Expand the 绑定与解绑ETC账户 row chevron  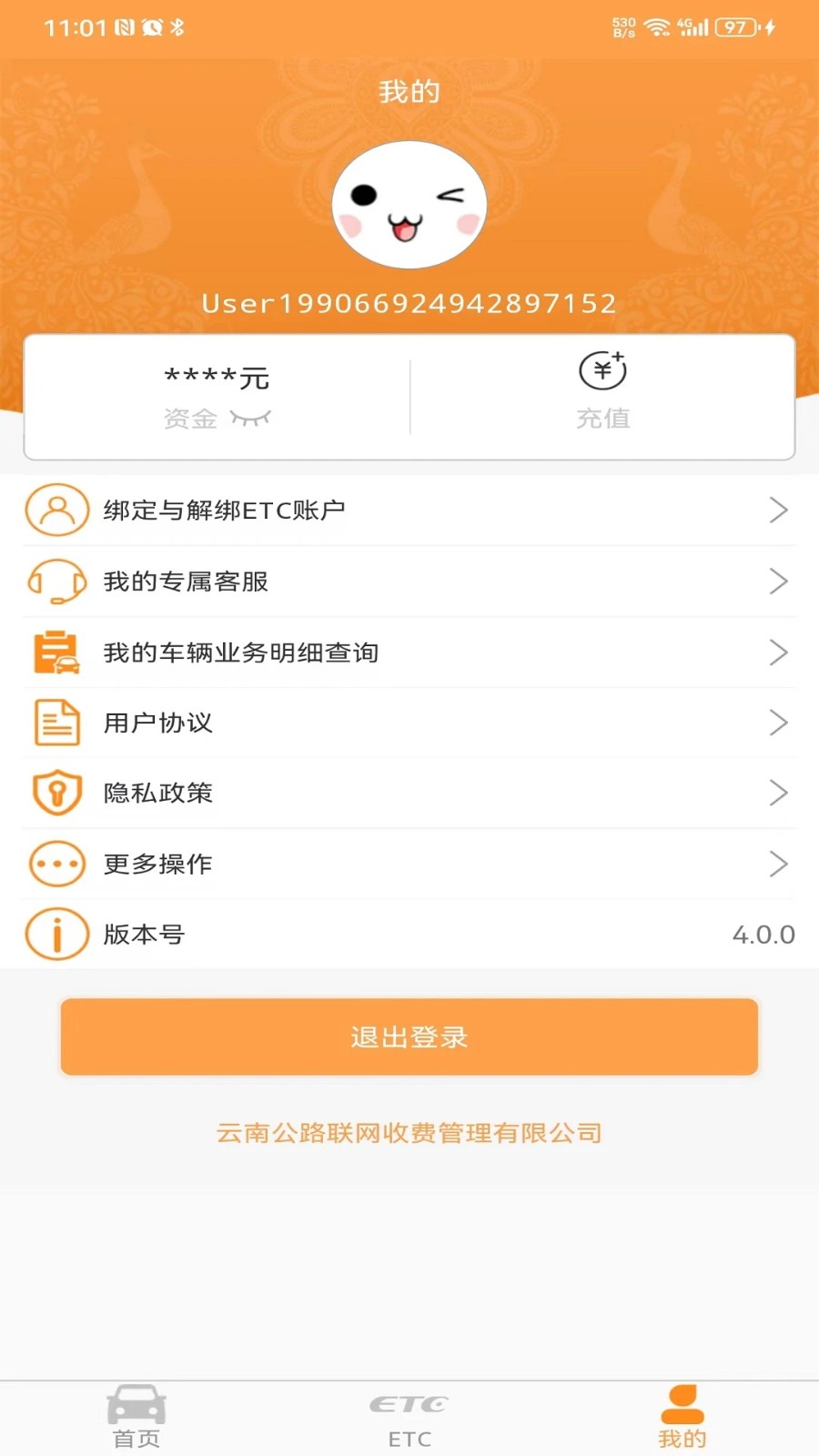778,510
